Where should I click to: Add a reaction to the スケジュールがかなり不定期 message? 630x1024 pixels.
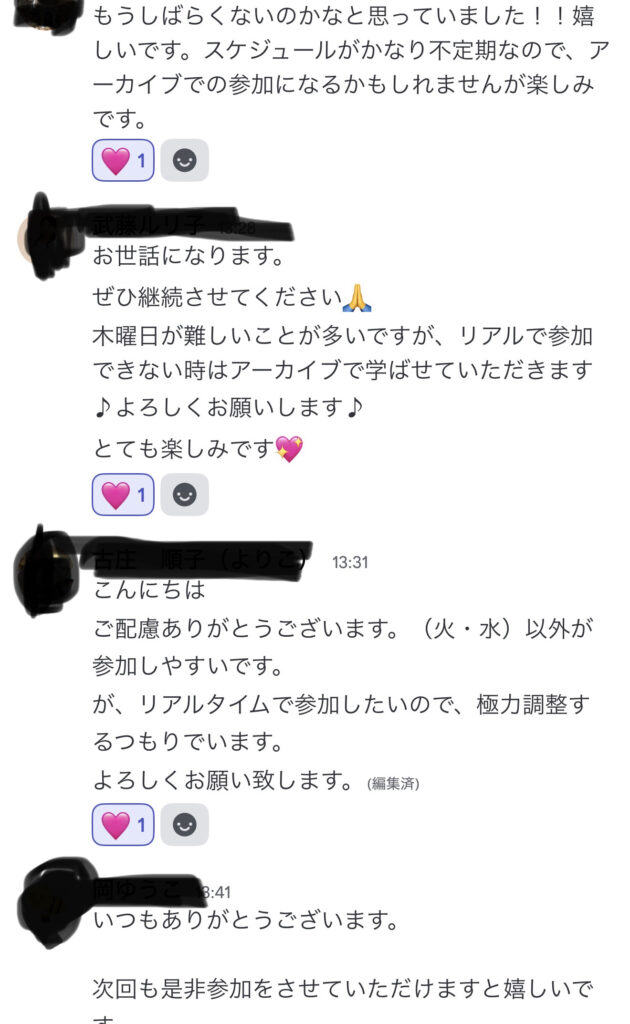[x=185, y=160]
